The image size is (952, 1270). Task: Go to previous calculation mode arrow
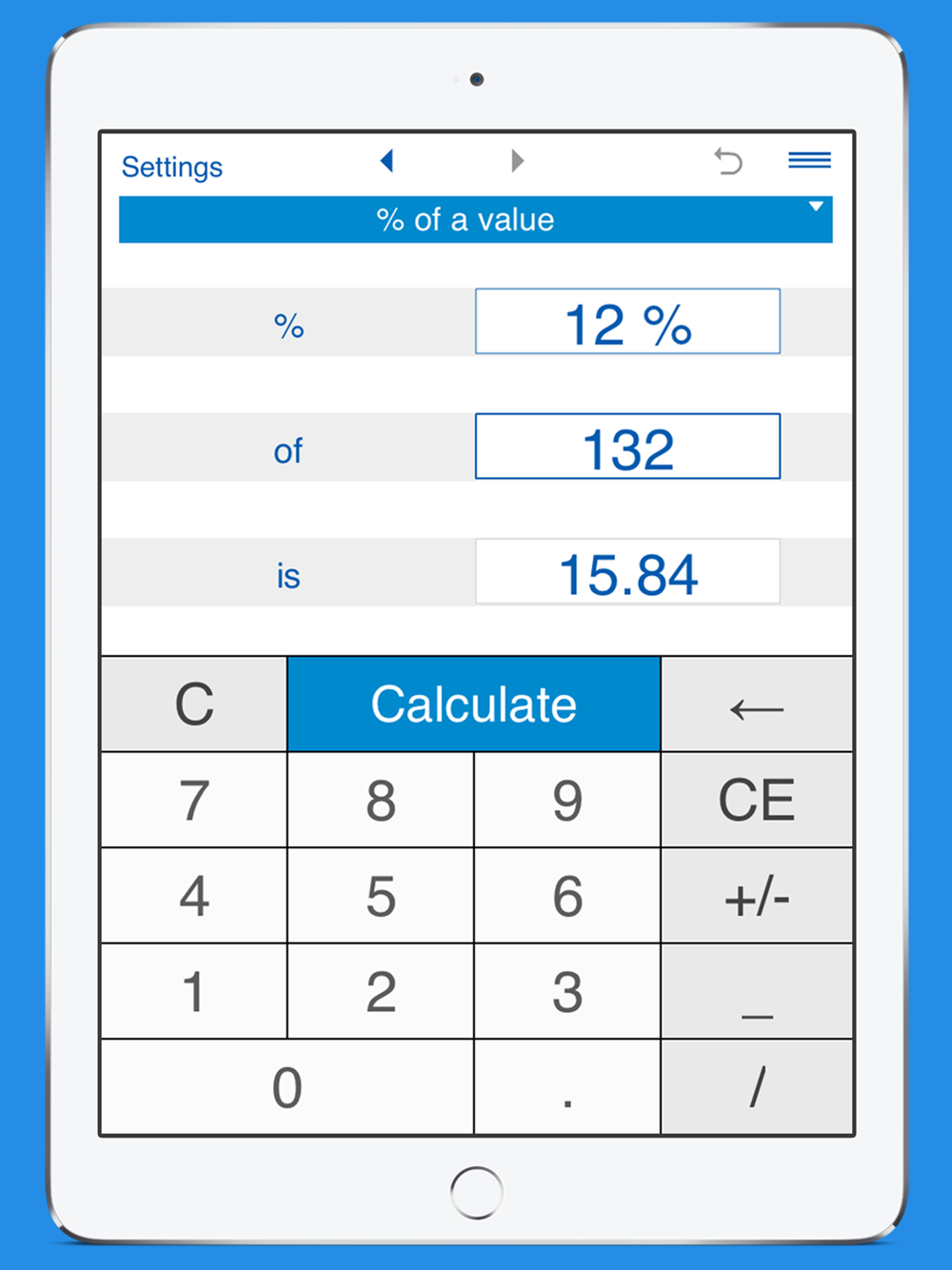tap(387, 160)
